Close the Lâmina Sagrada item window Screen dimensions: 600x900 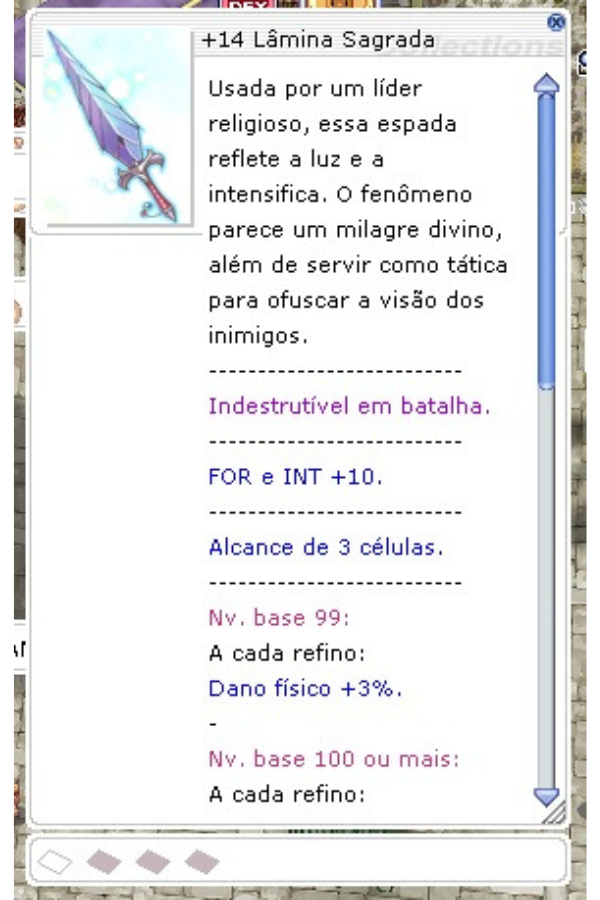(x=557, y=22)
